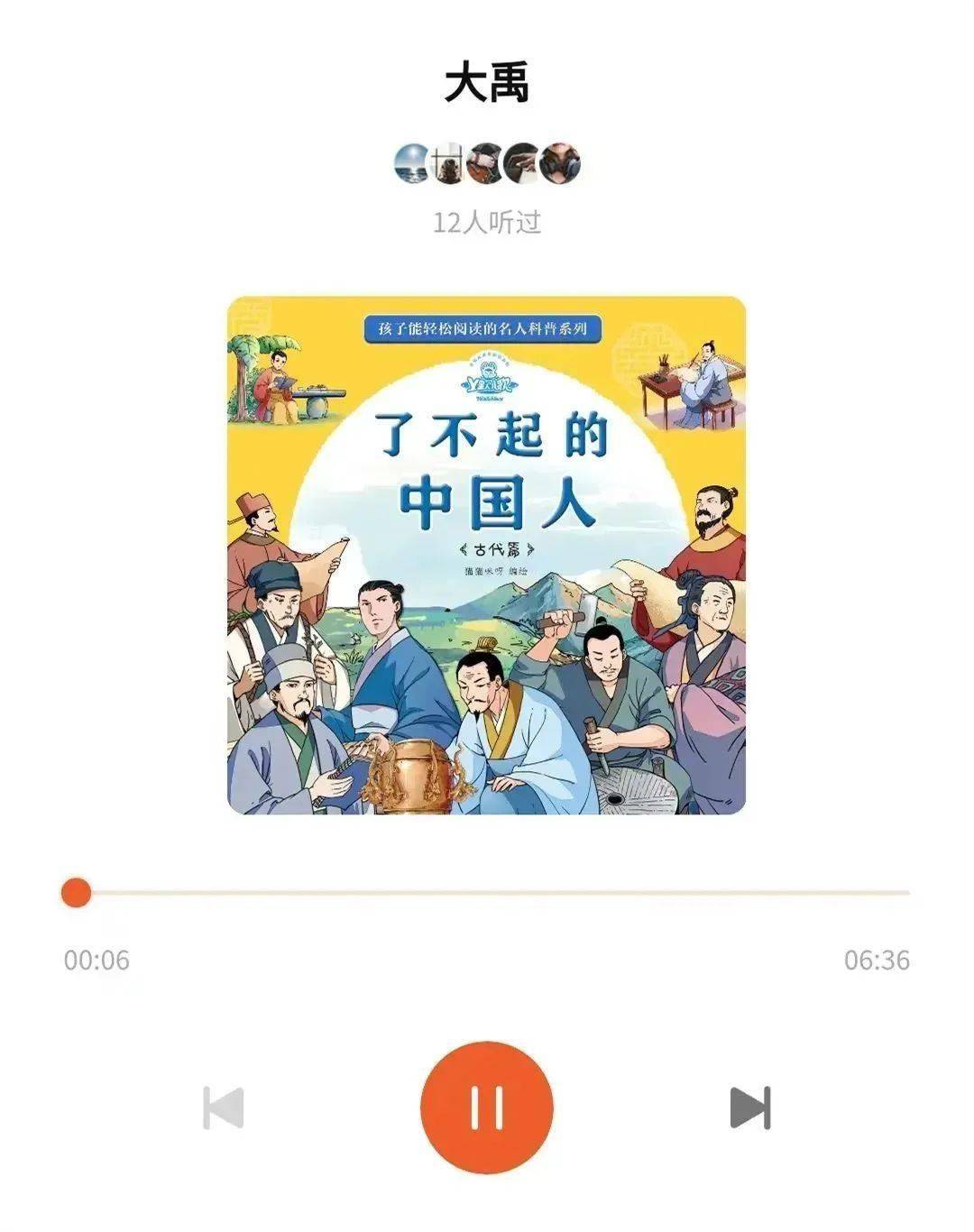974x1232 pixels.
Task: View the listener avatars list
Action: [487, 164]
